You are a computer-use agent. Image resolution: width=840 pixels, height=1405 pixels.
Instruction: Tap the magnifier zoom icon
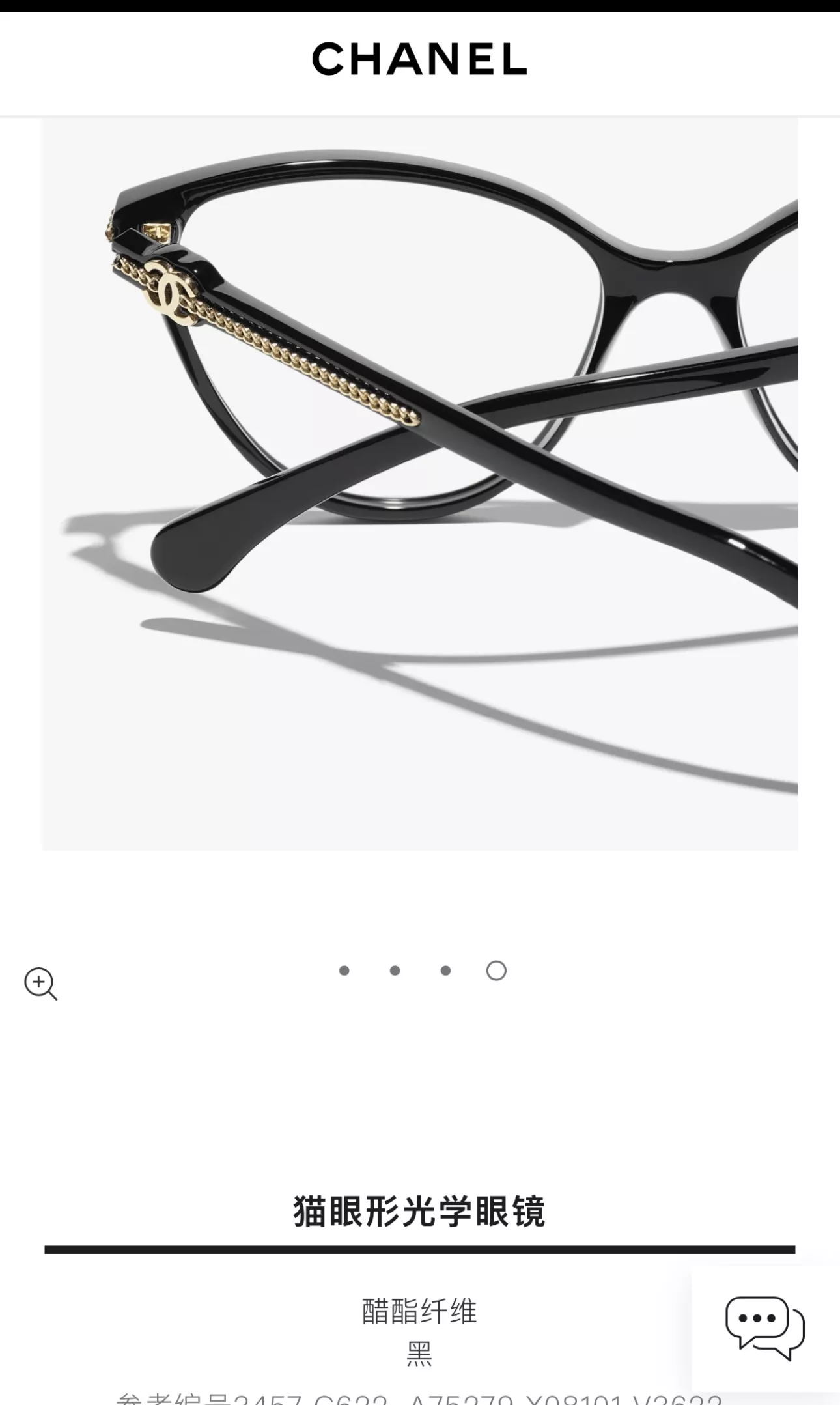pos(40,984)
